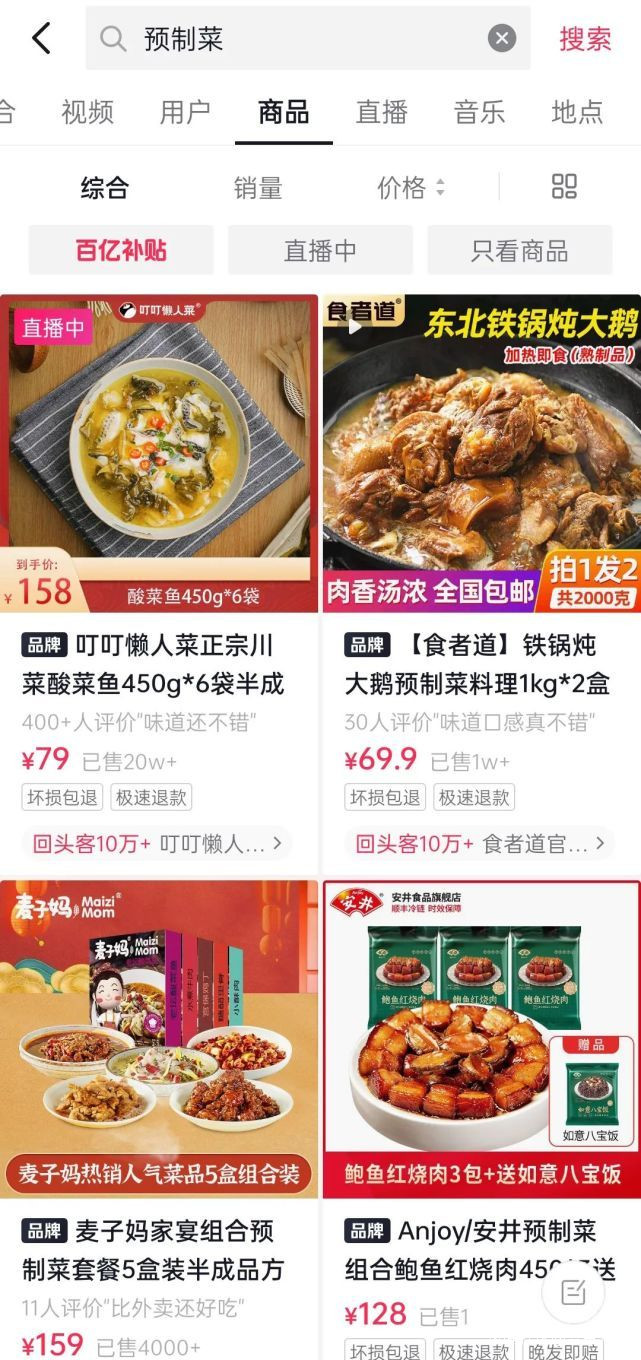Image resolution: width=641 pixels, height=1360 pixels.
Task: Tap the 搜索 button
Action: point(585,39)
